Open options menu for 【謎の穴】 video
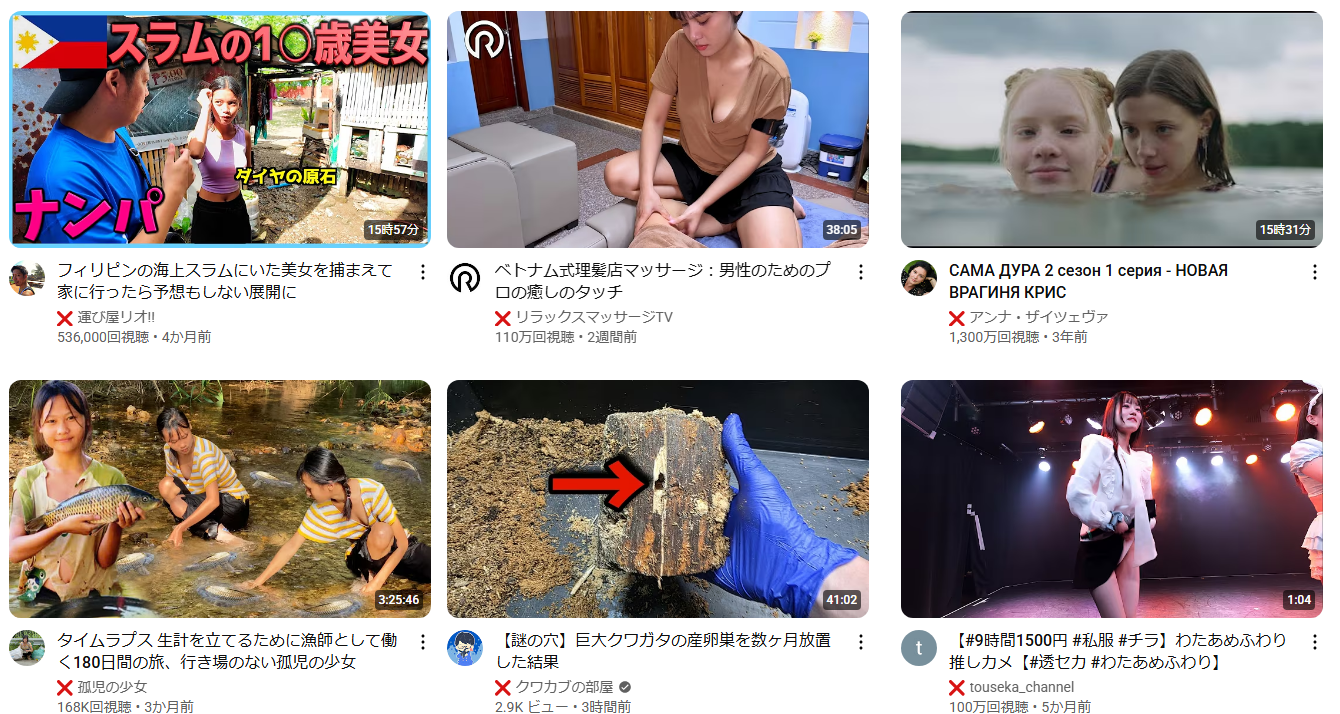 click(860, 641)
